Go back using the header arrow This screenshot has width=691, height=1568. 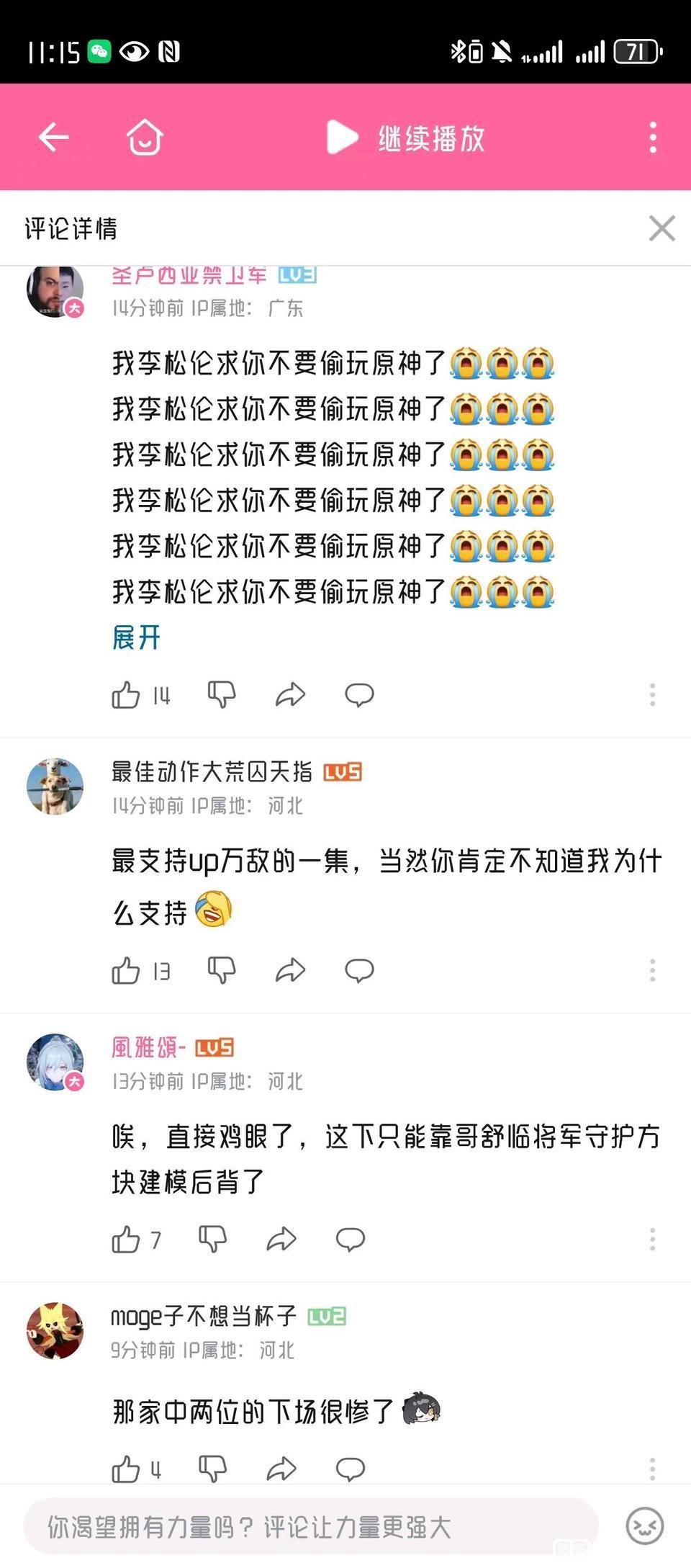(x=54, y=137)
